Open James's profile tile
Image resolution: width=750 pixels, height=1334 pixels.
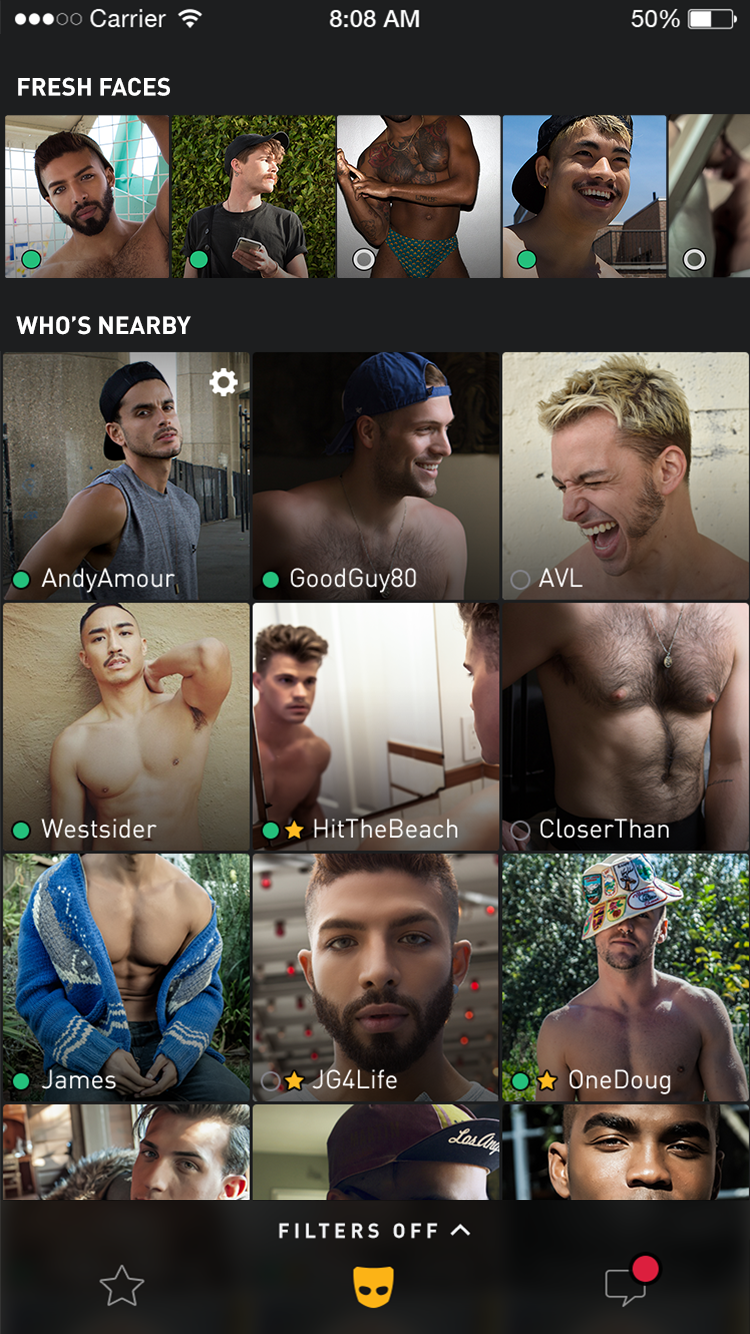click(x=126, y=977)
